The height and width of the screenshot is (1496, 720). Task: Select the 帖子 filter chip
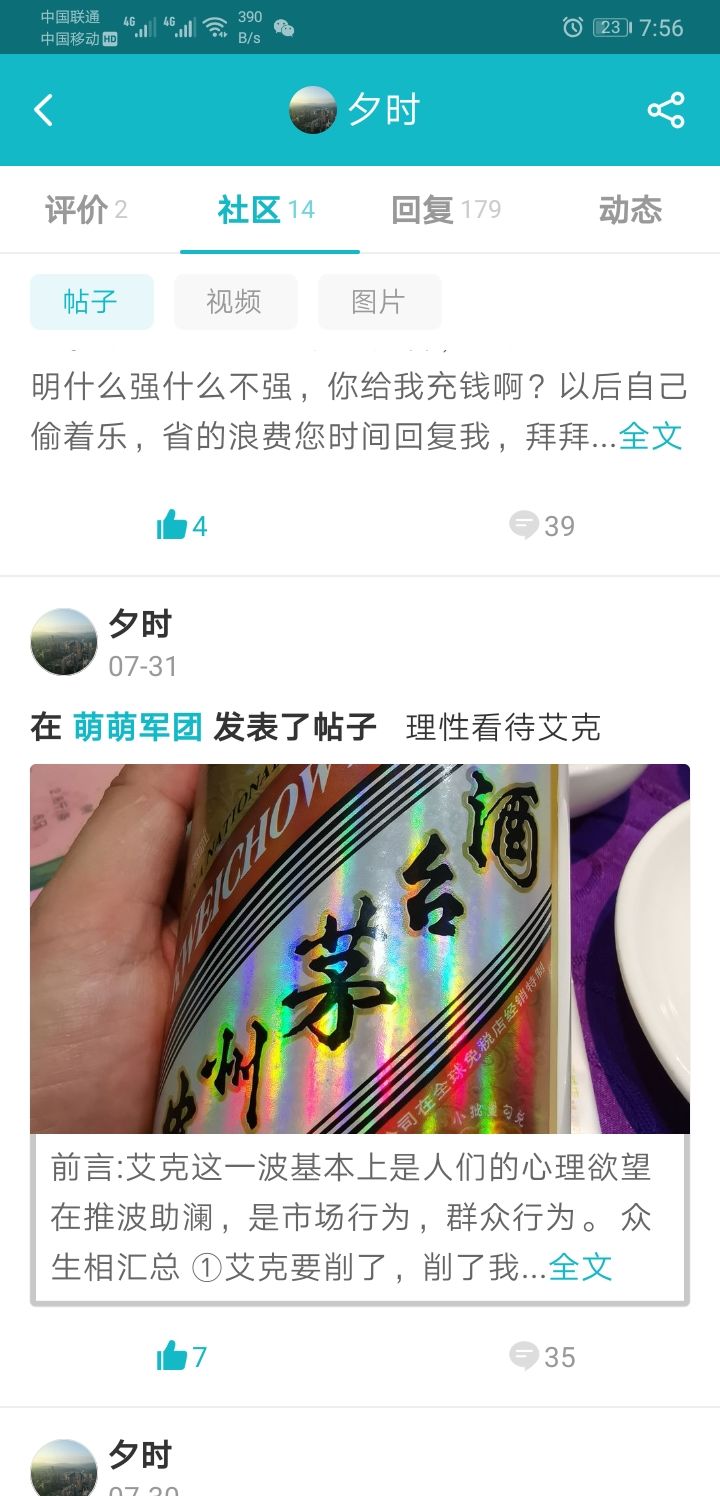91,301
